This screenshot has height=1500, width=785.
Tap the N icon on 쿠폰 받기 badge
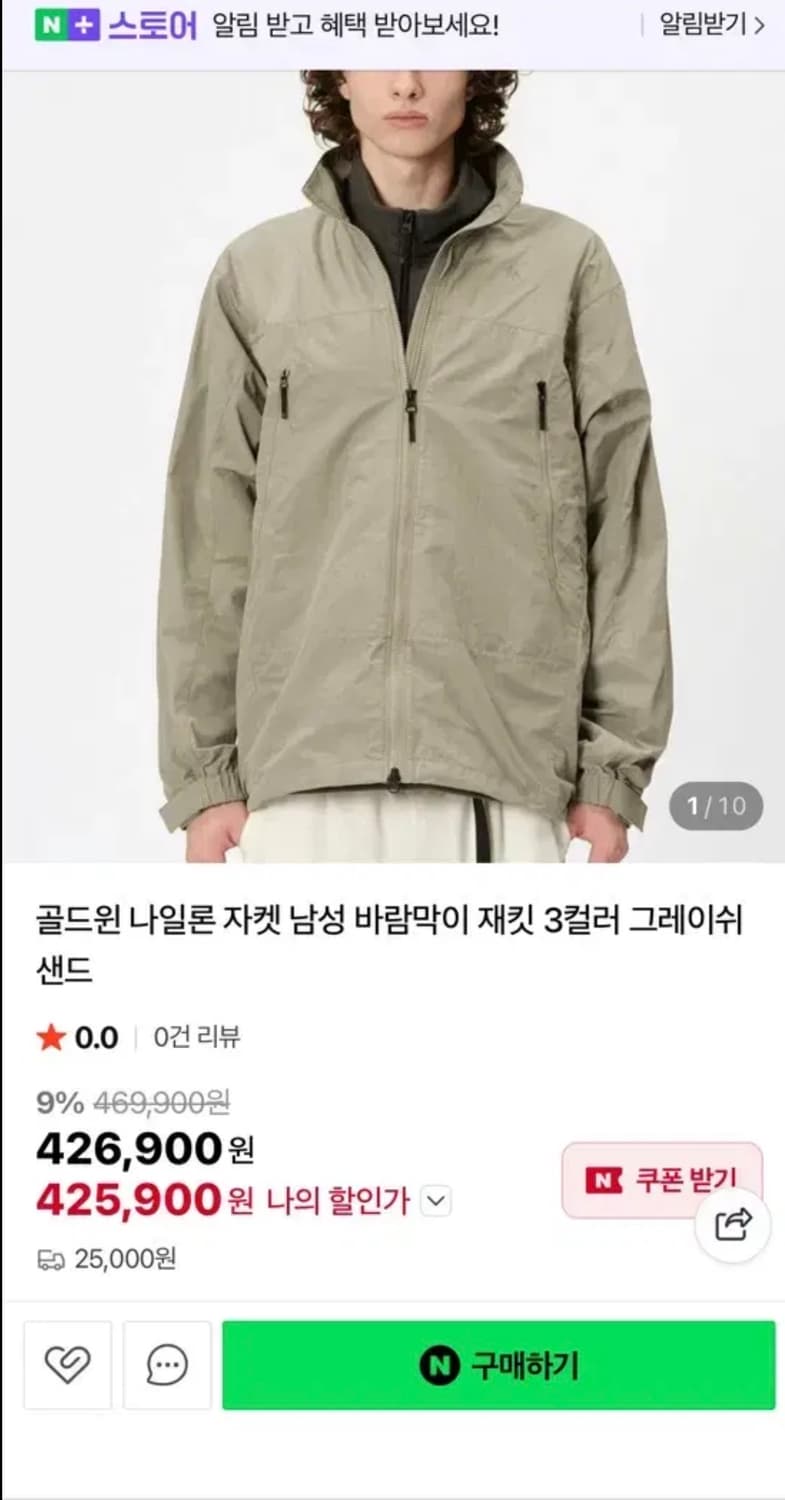pyautogui.click(x=604, y=1180)
